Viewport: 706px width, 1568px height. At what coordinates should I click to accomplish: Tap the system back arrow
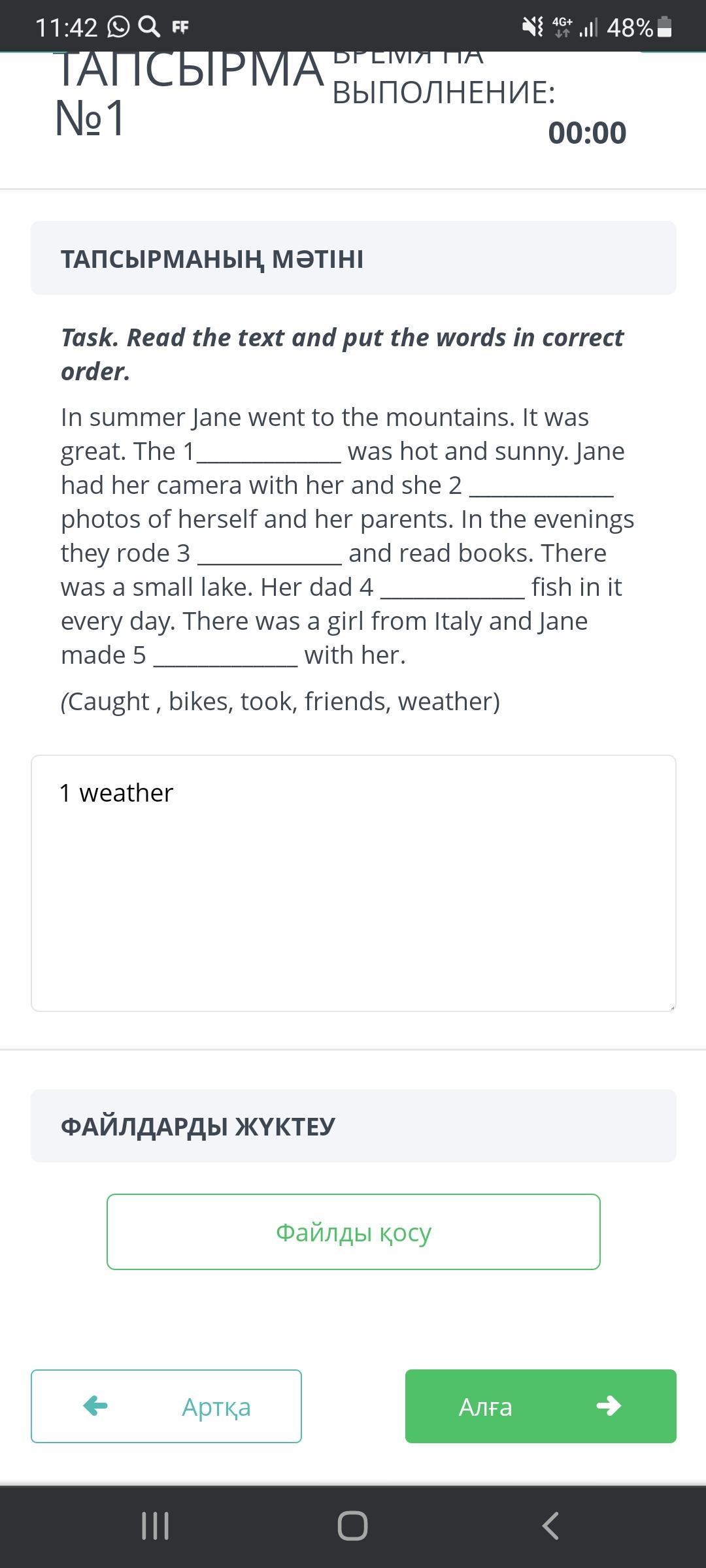coord(550,1526)
